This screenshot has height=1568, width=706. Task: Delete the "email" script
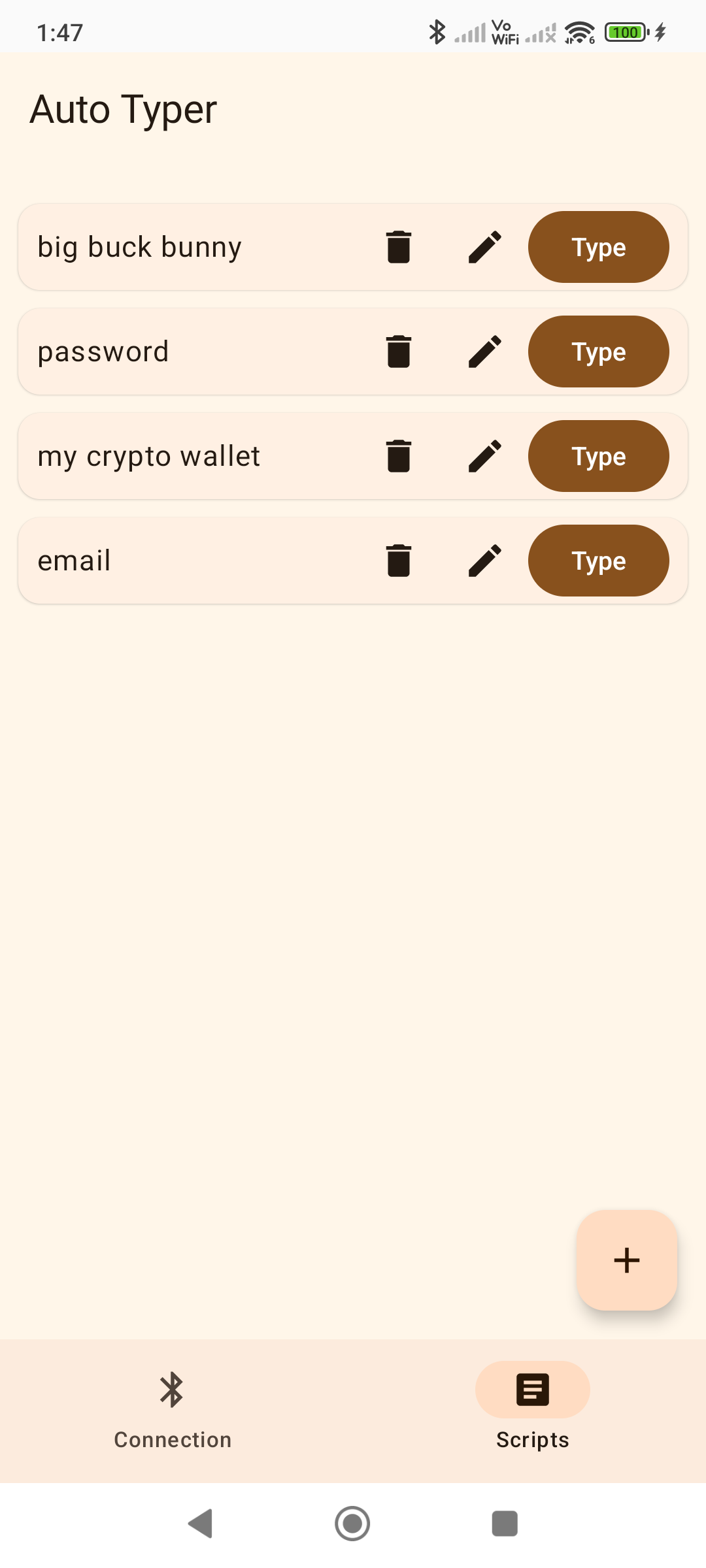398,560
